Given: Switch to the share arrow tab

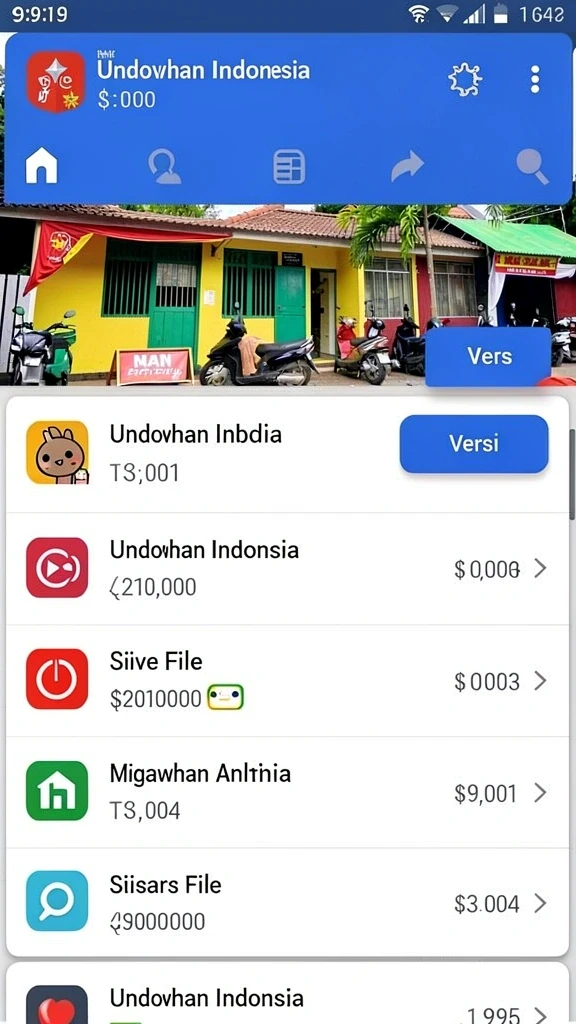Looking at the screenshot, I should pyautogui.click(x=408, y=167).
